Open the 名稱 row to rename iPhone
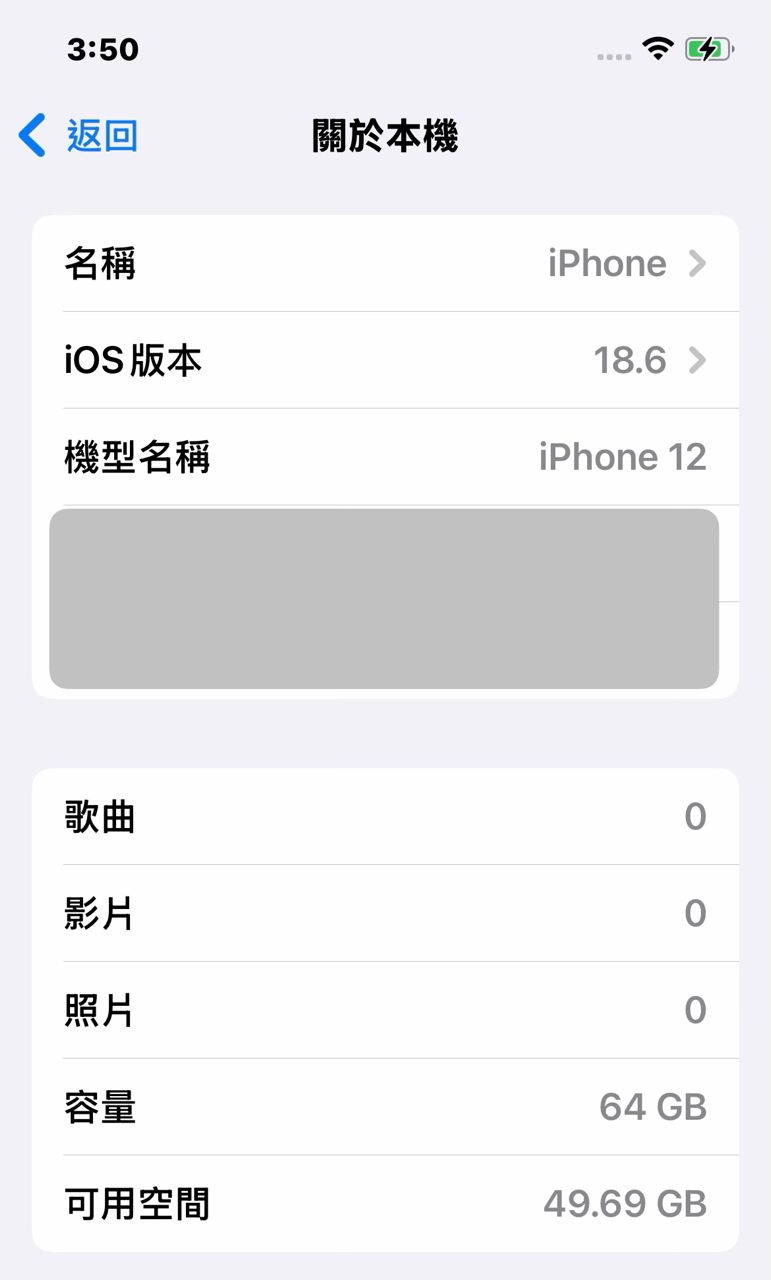 [x=385, y=264]
